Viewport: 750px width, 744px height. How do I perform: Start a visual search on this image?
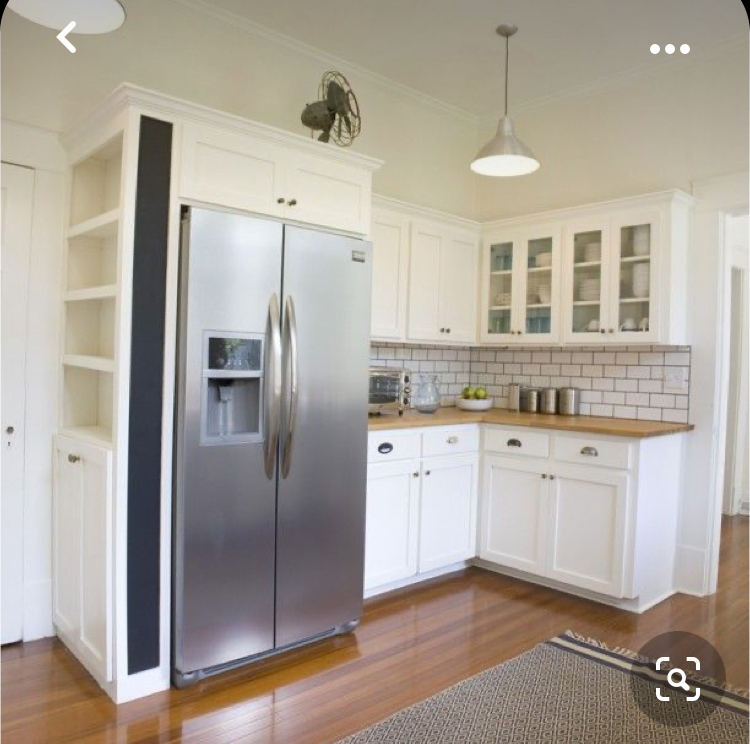point(677,679)
